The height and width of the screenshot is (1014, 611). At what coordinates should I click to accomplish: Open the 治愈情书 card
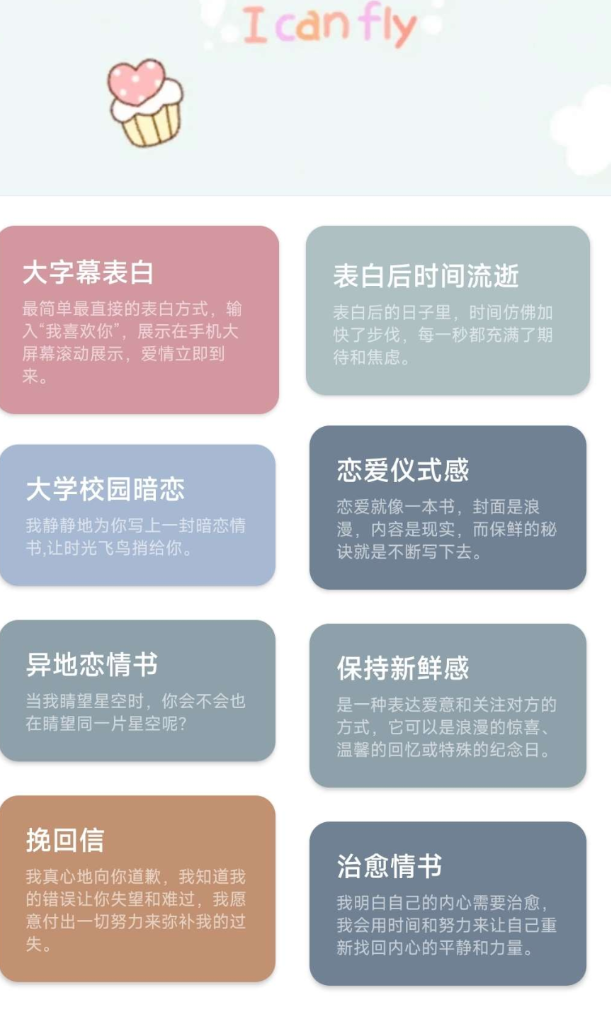click(x=447, y=903)
